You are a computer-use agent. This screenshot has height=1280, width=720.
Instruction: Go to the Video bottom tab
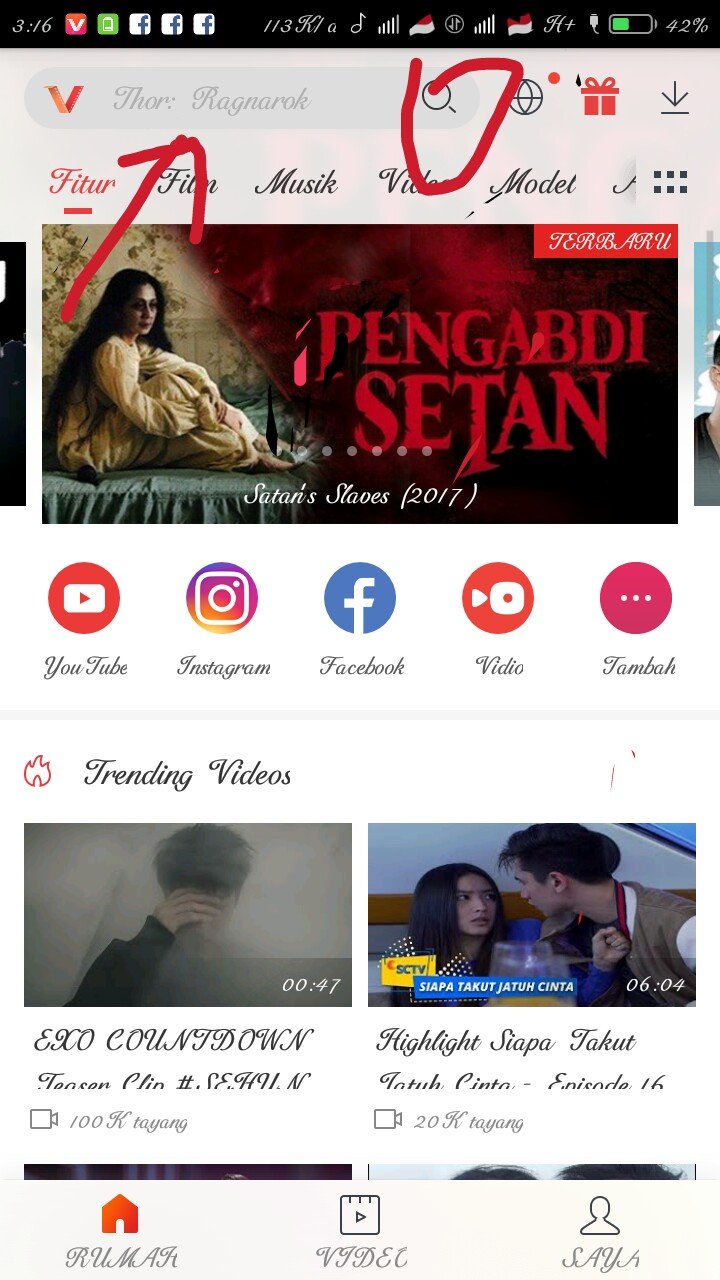(x=360, y=1230)
